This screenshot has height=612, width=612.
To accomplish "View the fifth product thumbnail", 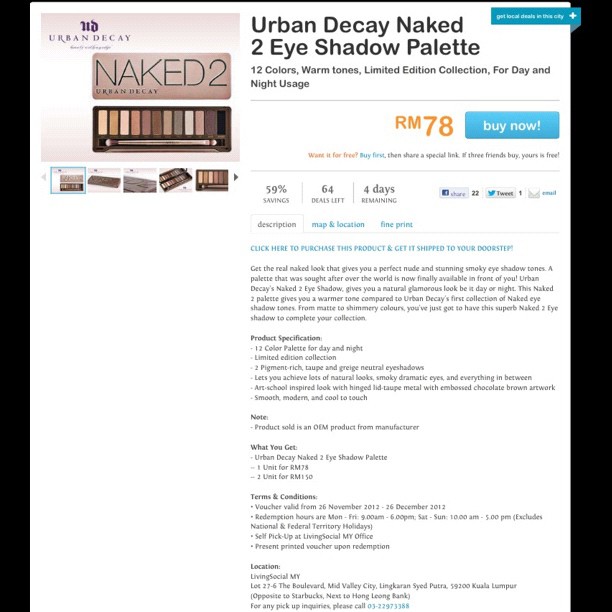I will [211, 179].
